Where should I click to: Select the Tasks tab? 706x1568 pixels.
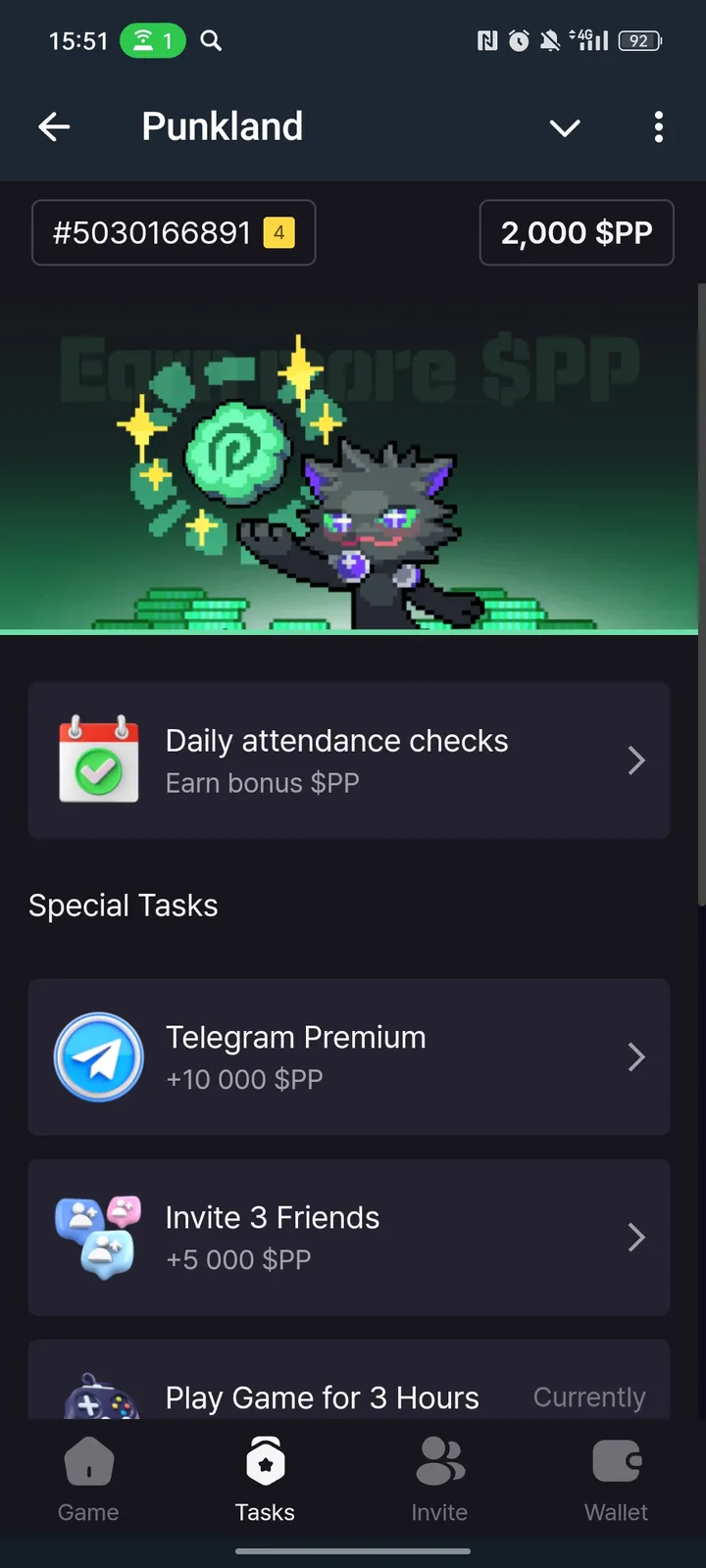[265, 1480]
